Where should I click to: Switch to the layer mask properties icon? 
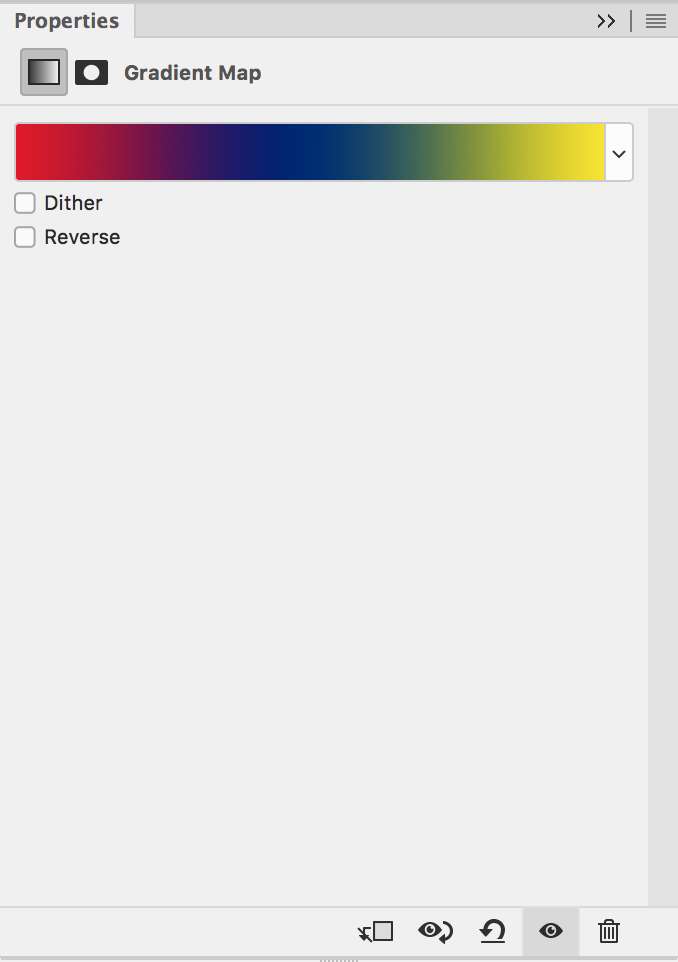[91, 72]
